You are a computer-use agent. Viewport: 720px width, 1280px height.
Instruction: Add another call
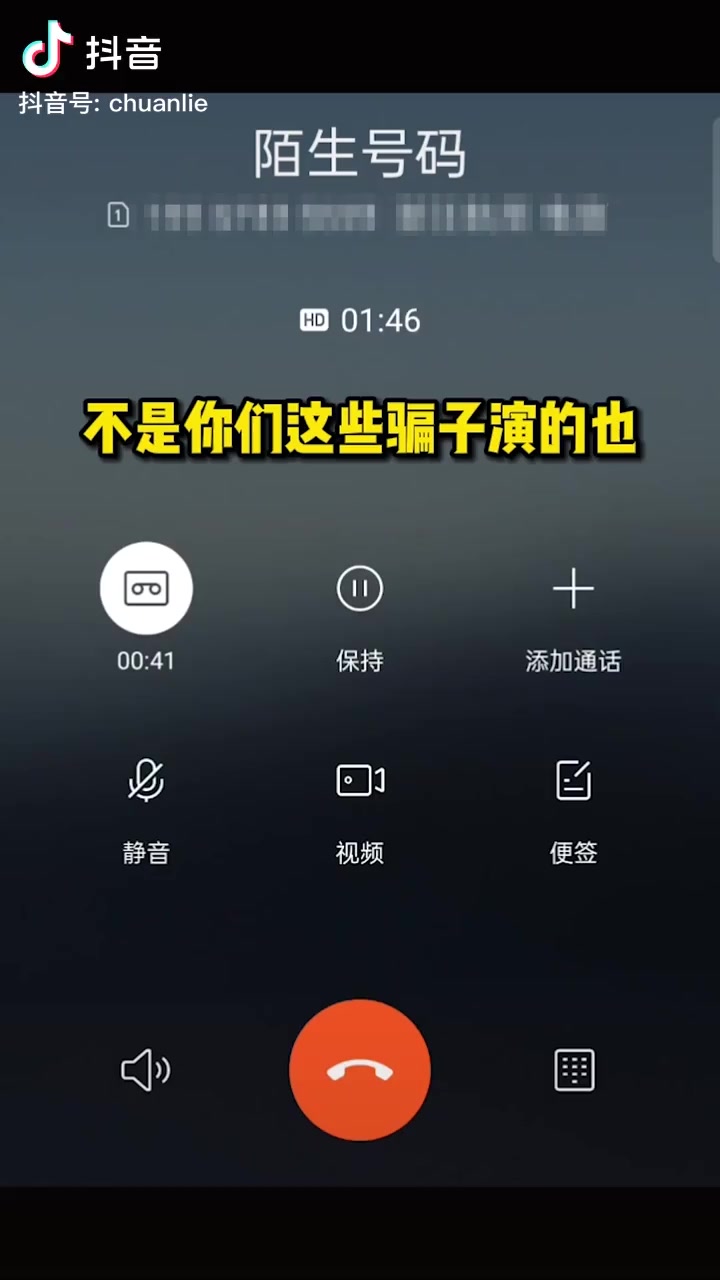click(x=573, y=589)
